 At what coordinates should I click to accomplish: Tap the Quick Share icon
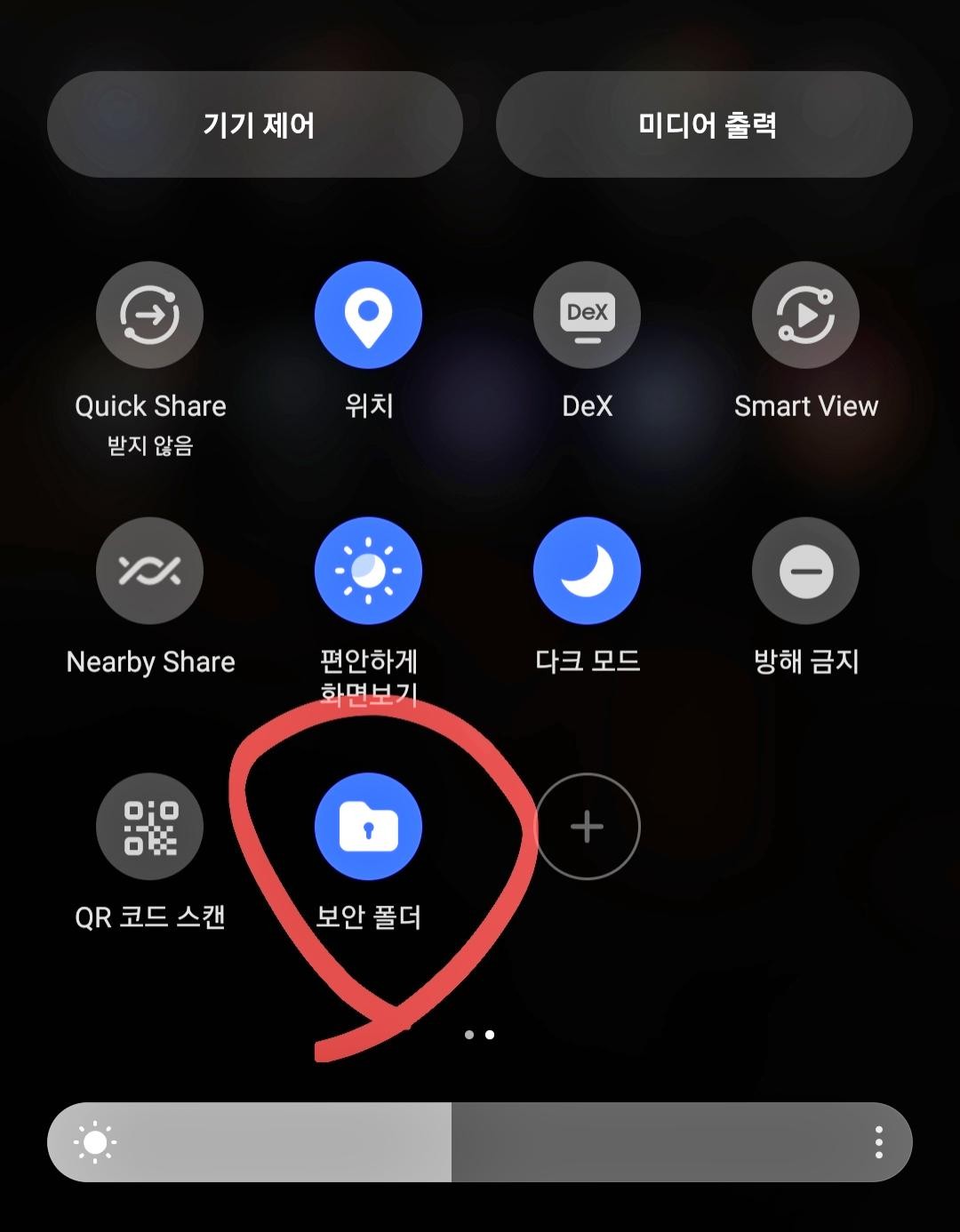pos(151,315)
